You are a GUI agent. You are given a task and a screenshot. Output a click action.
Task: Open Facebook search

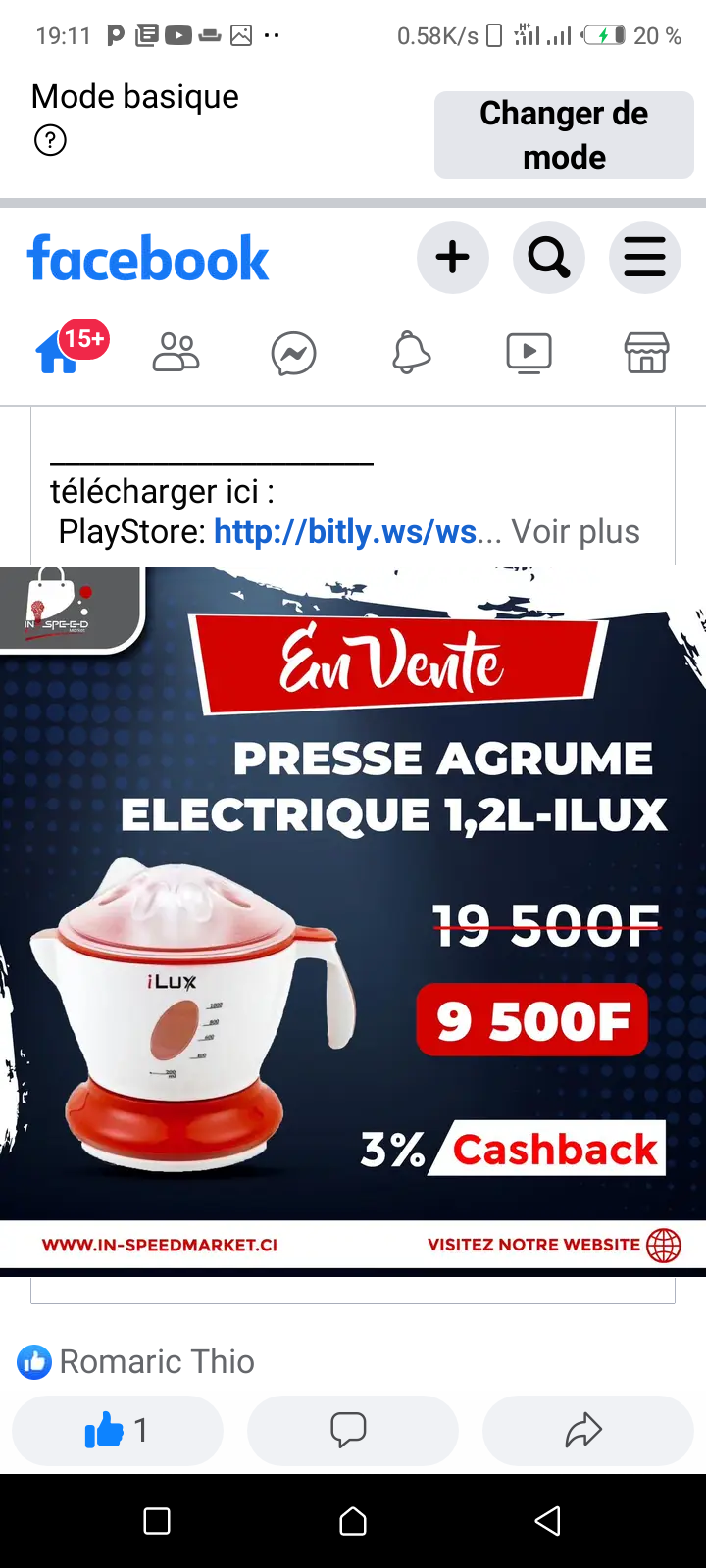[x=548, y=258]
